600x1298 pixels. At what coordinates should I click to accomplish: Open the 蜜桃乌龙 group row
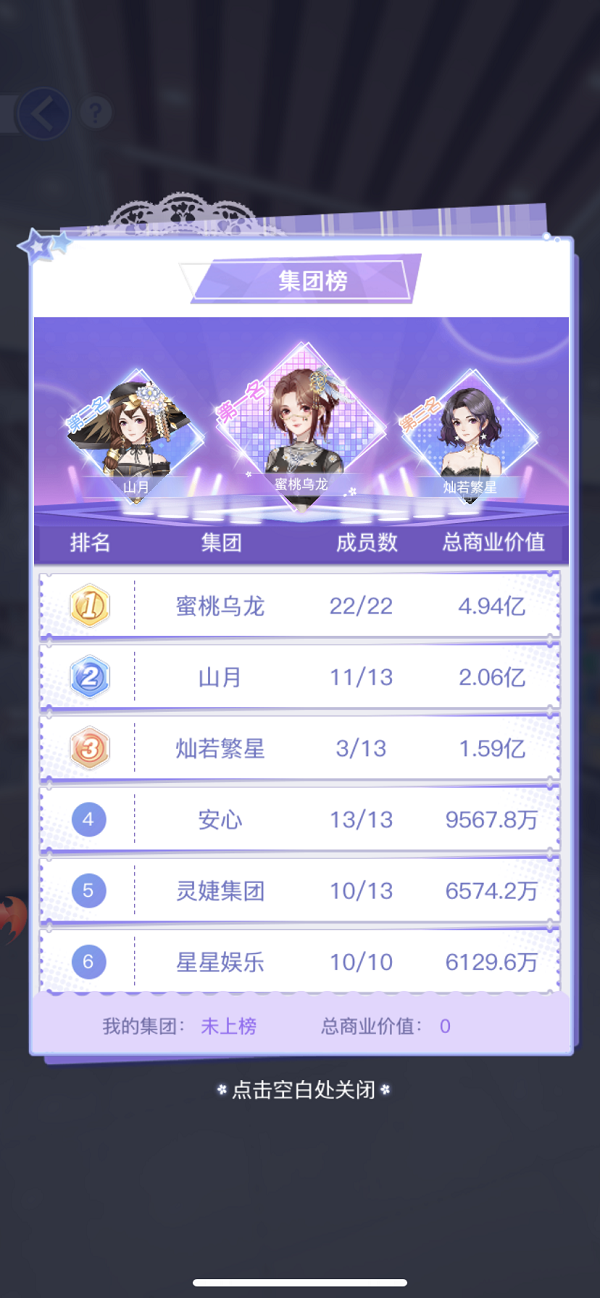point(300,606)
